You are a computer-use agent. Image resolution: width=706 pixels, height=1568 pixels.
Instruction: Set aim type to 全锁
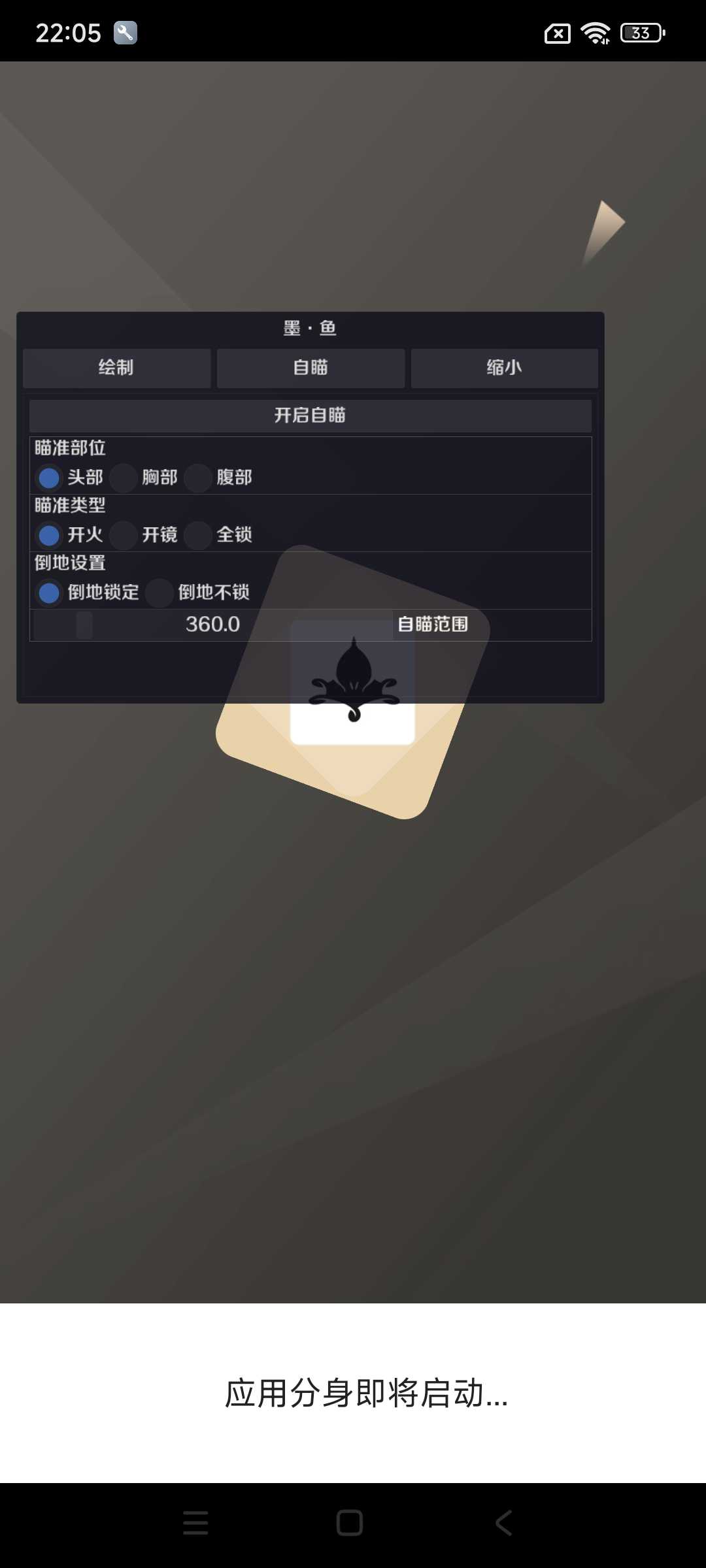tap(198, 535)
